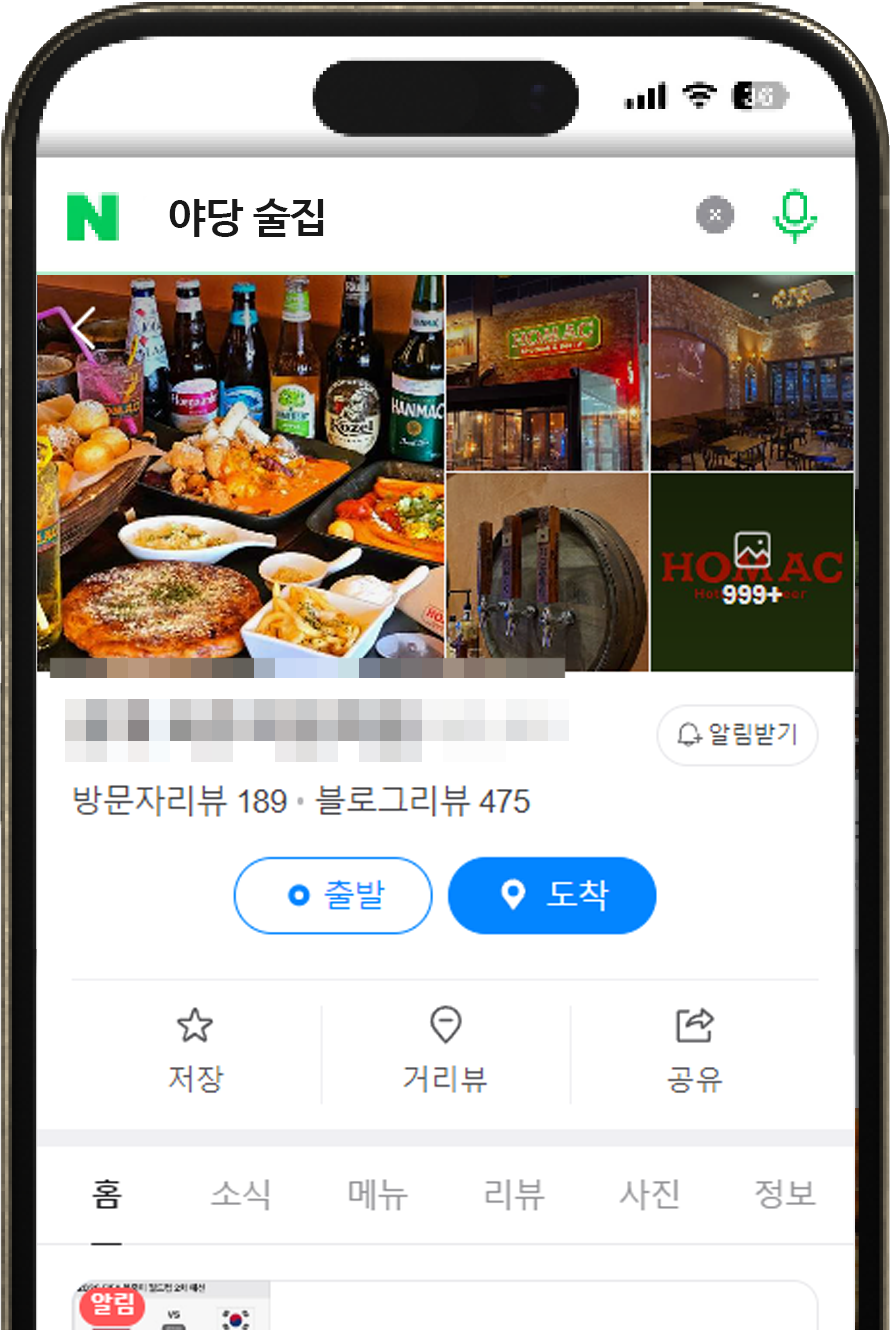Clear the search text 야당 술집
890x1330 pixels.
(714, 215)
